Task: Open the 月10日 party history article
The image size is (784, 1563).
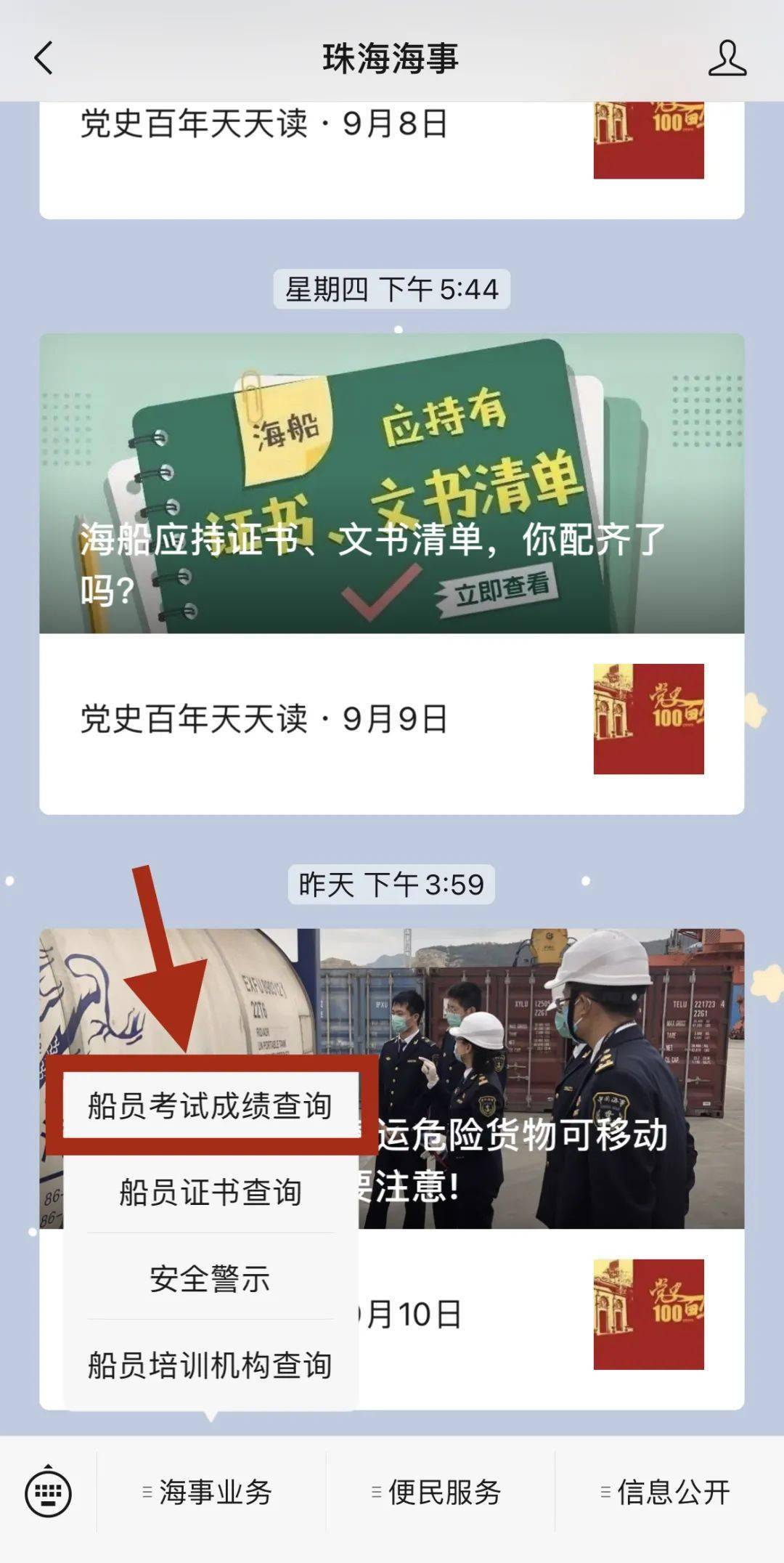Action: (x=552, y=1315)
